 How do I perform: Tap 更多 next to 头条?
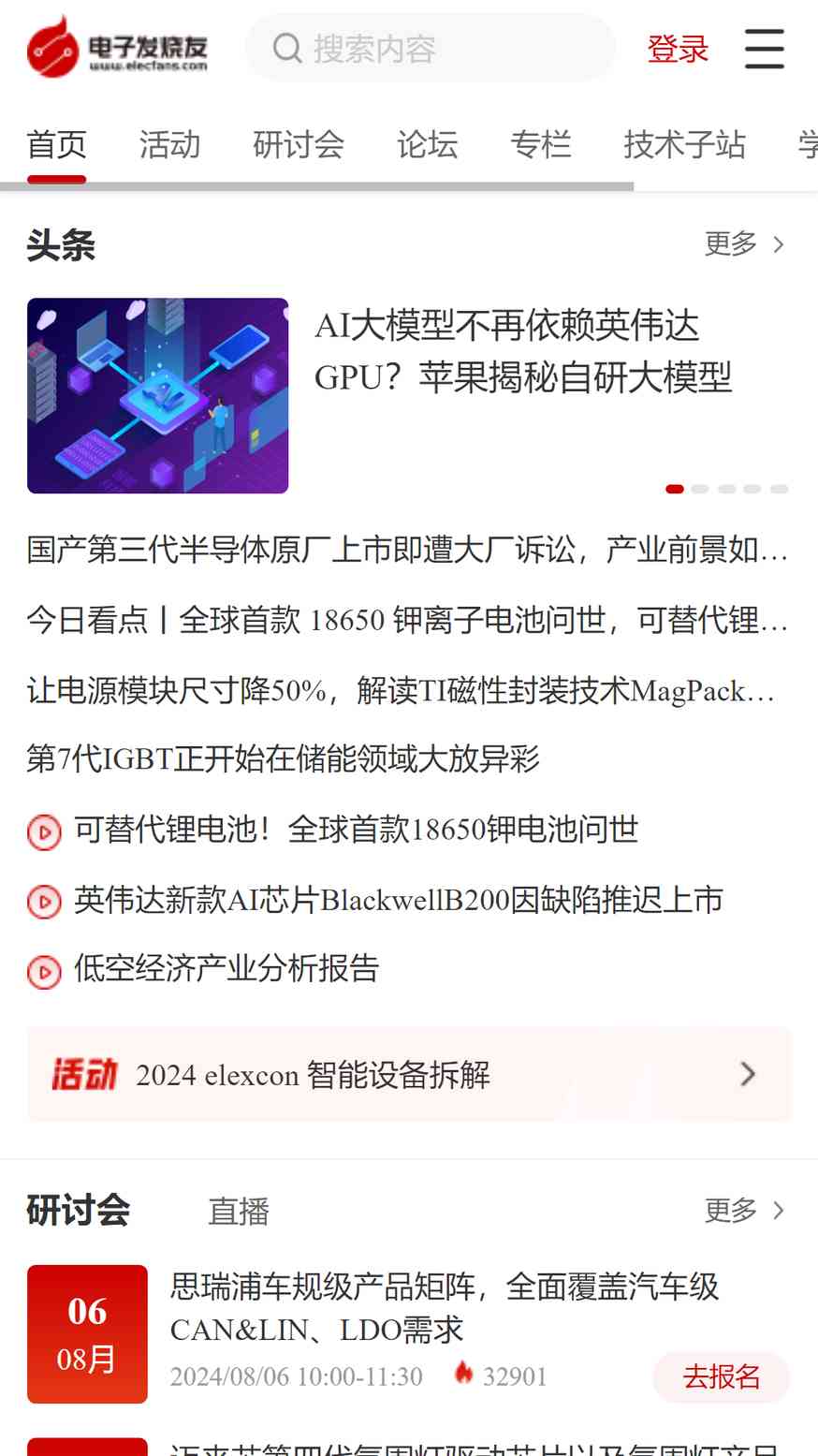(x=744, y=244)
